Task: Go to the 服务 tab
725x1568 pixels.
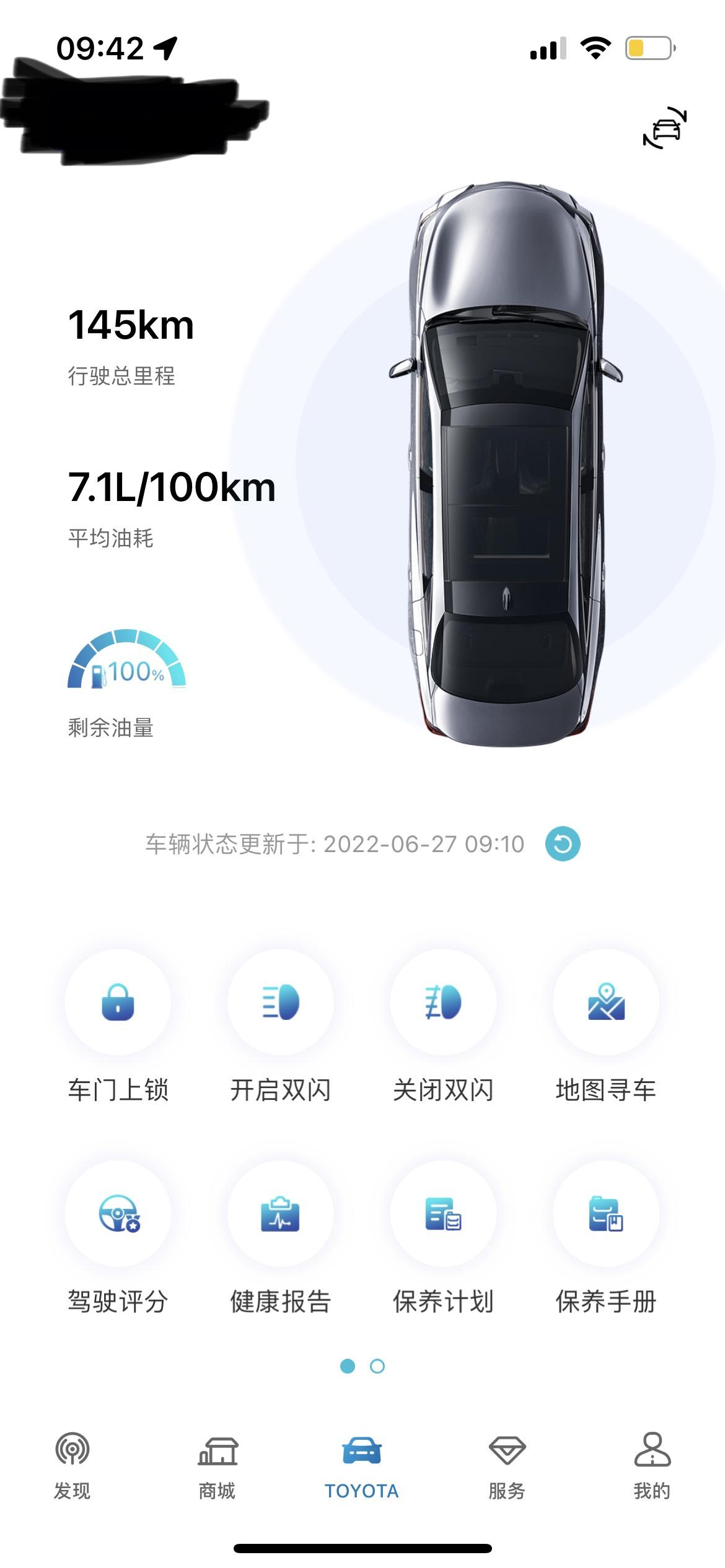Action: [507, 1466]
